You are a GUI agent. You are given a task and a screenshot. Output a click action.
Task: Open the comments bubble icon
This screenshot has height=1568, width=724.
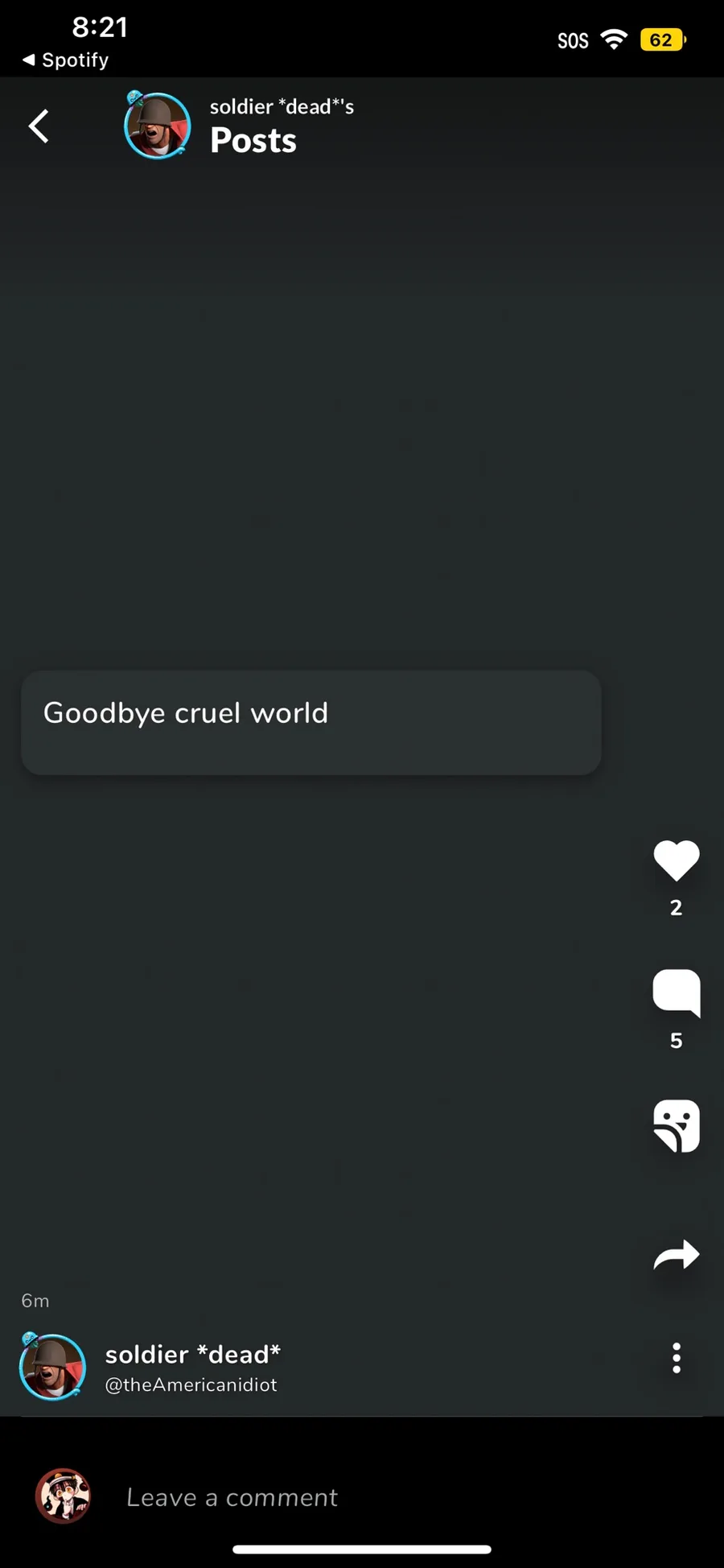(677, 993)
